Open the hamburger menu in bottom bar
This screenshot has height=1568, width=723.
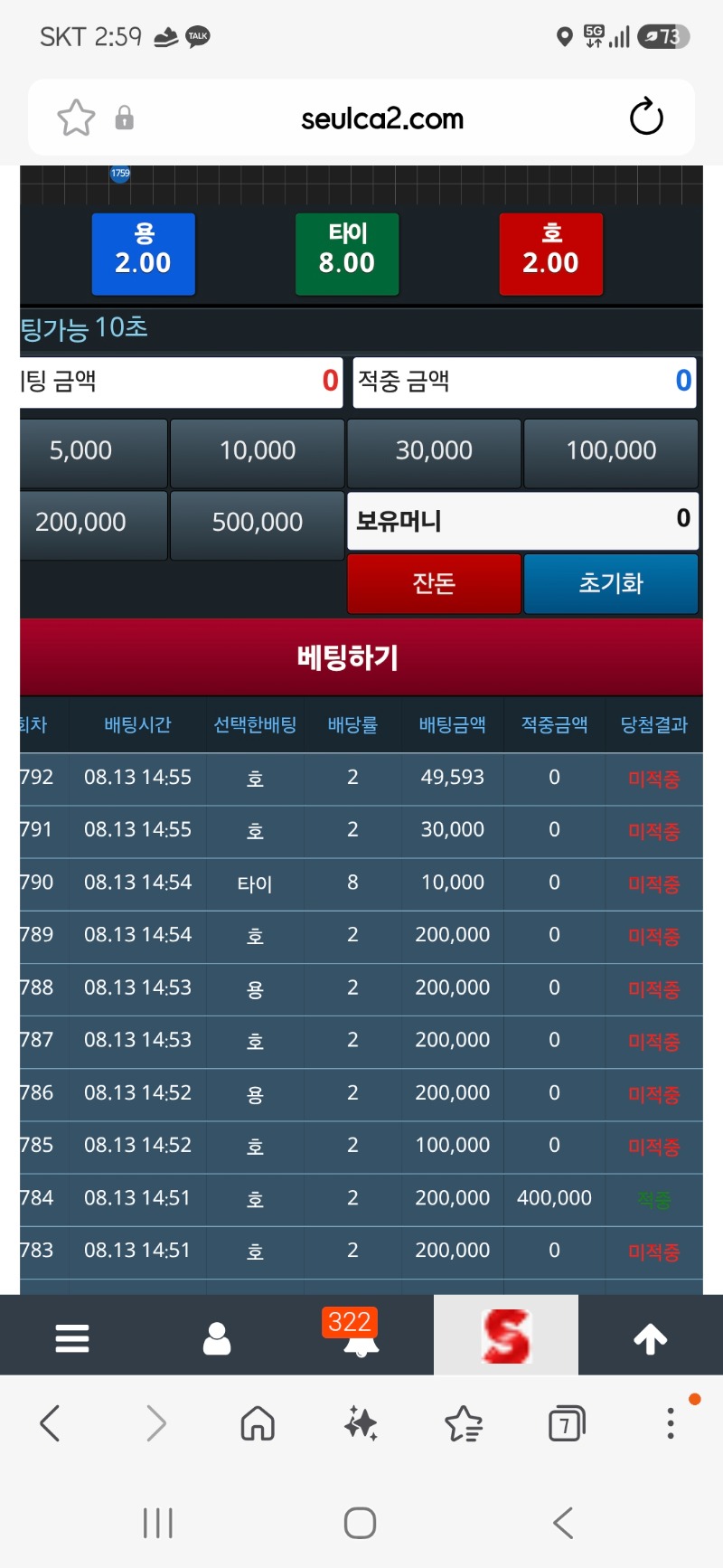click(72, 1337)
